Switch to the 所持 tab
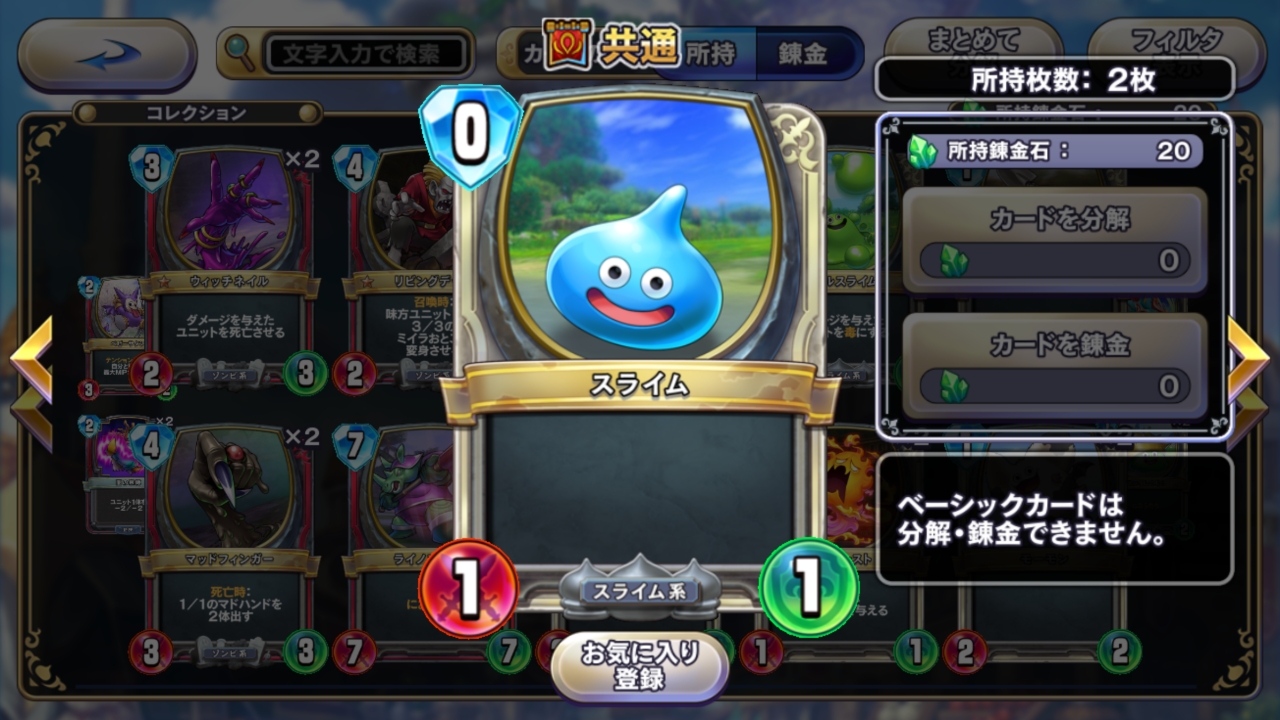 tap(711, 54)
